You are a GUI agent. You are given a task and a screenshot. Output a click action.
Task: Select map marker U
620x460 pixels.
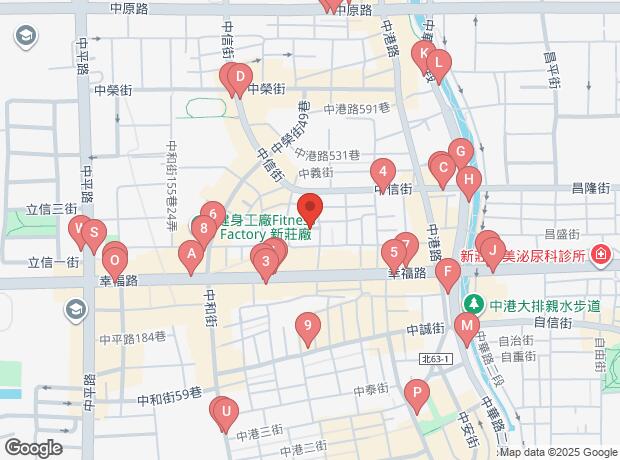[x=226, y=410]
